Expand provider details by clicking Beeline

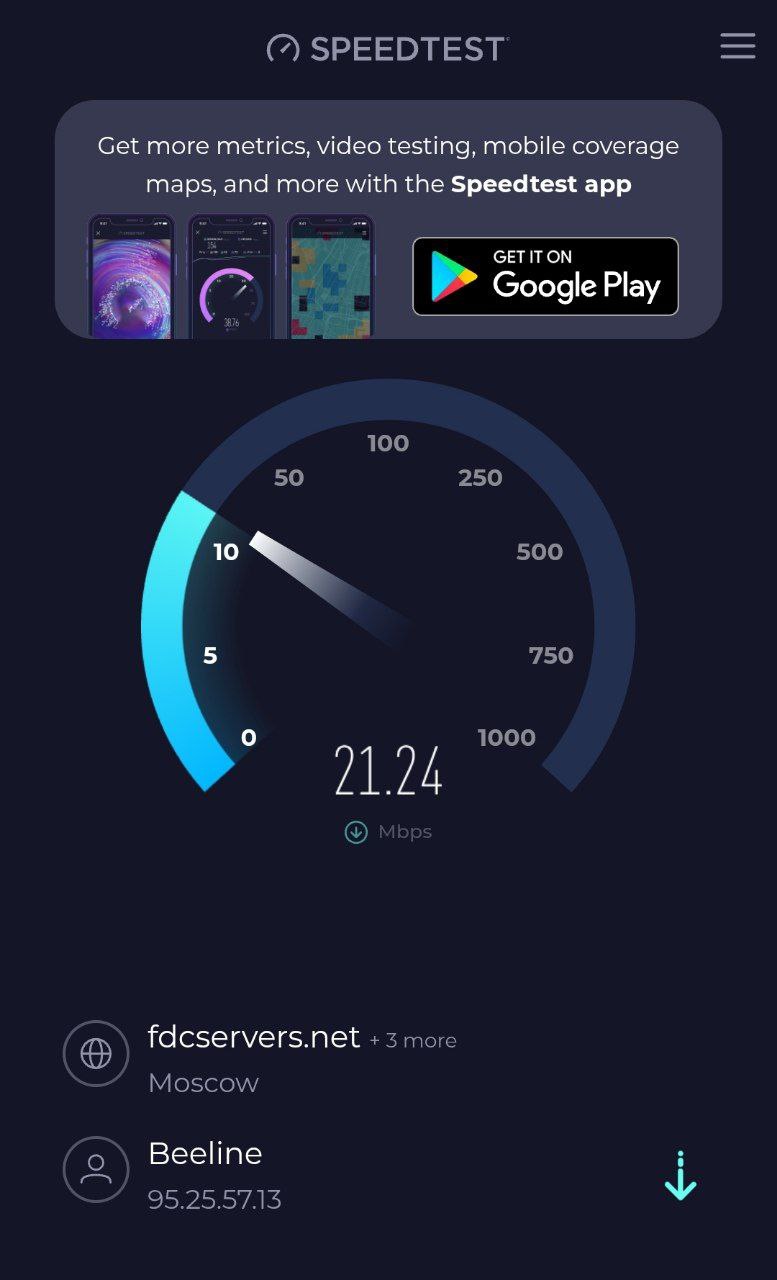point(205,1153)
